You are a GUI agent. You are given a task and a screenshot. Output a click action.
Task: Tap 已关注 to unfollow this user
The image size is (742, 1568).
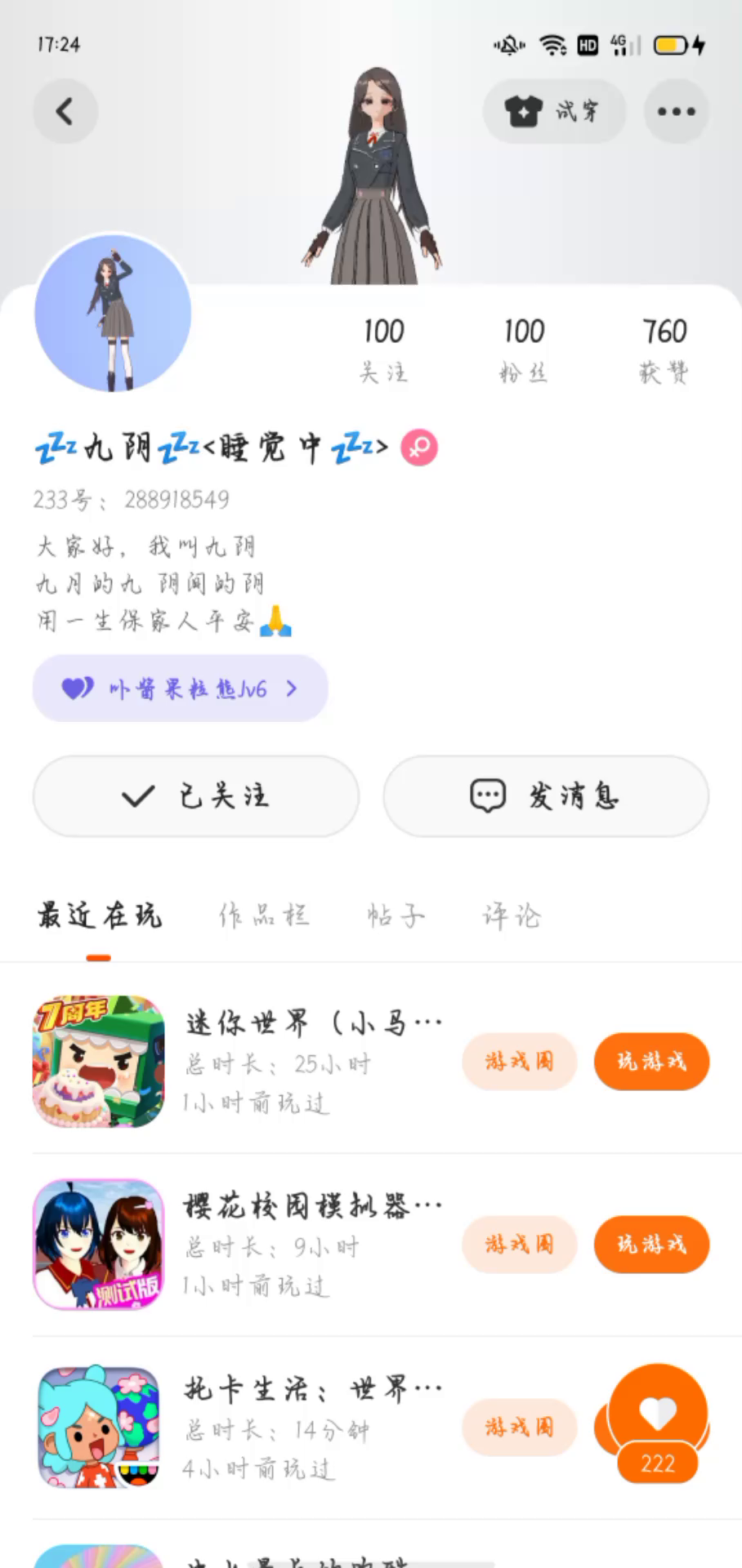(196, 795)
